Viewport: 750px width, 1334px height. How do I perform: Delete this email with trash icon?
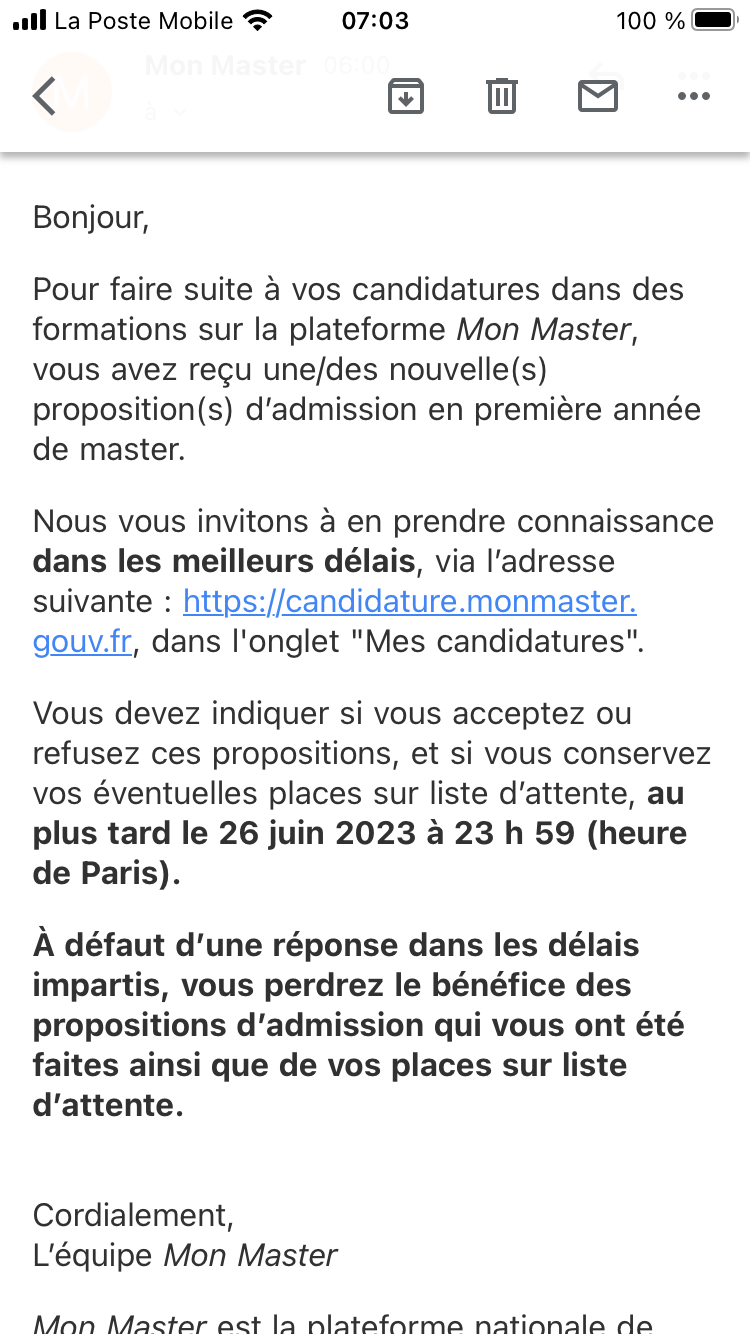tap(502, 96)
